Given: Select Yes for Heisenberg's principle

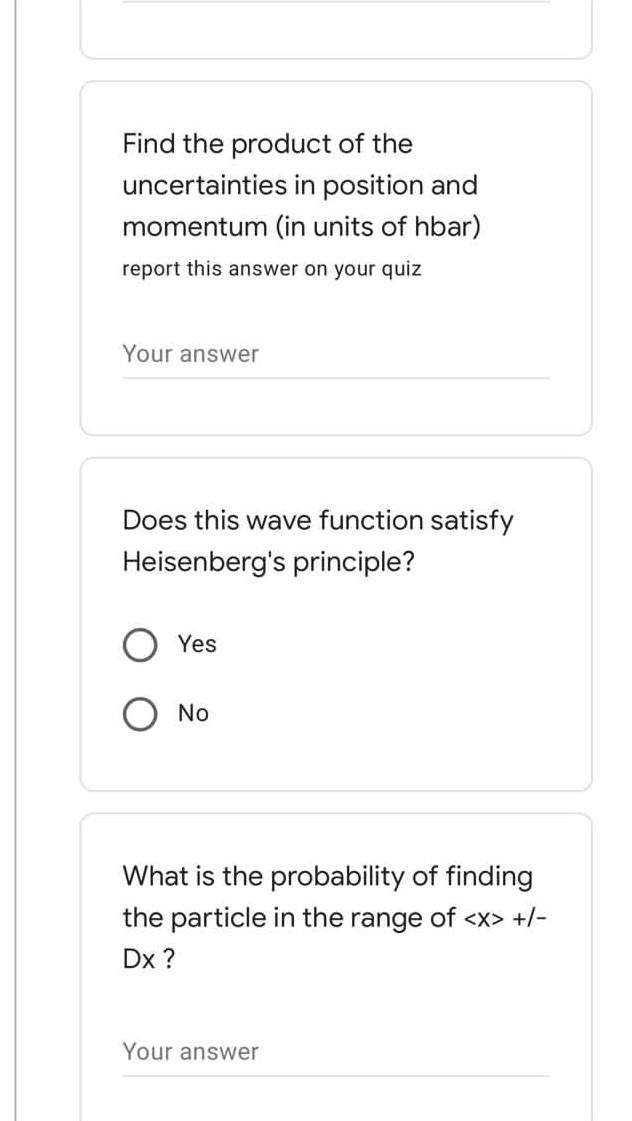Looking at the screenshot, I should click(140, 645).
